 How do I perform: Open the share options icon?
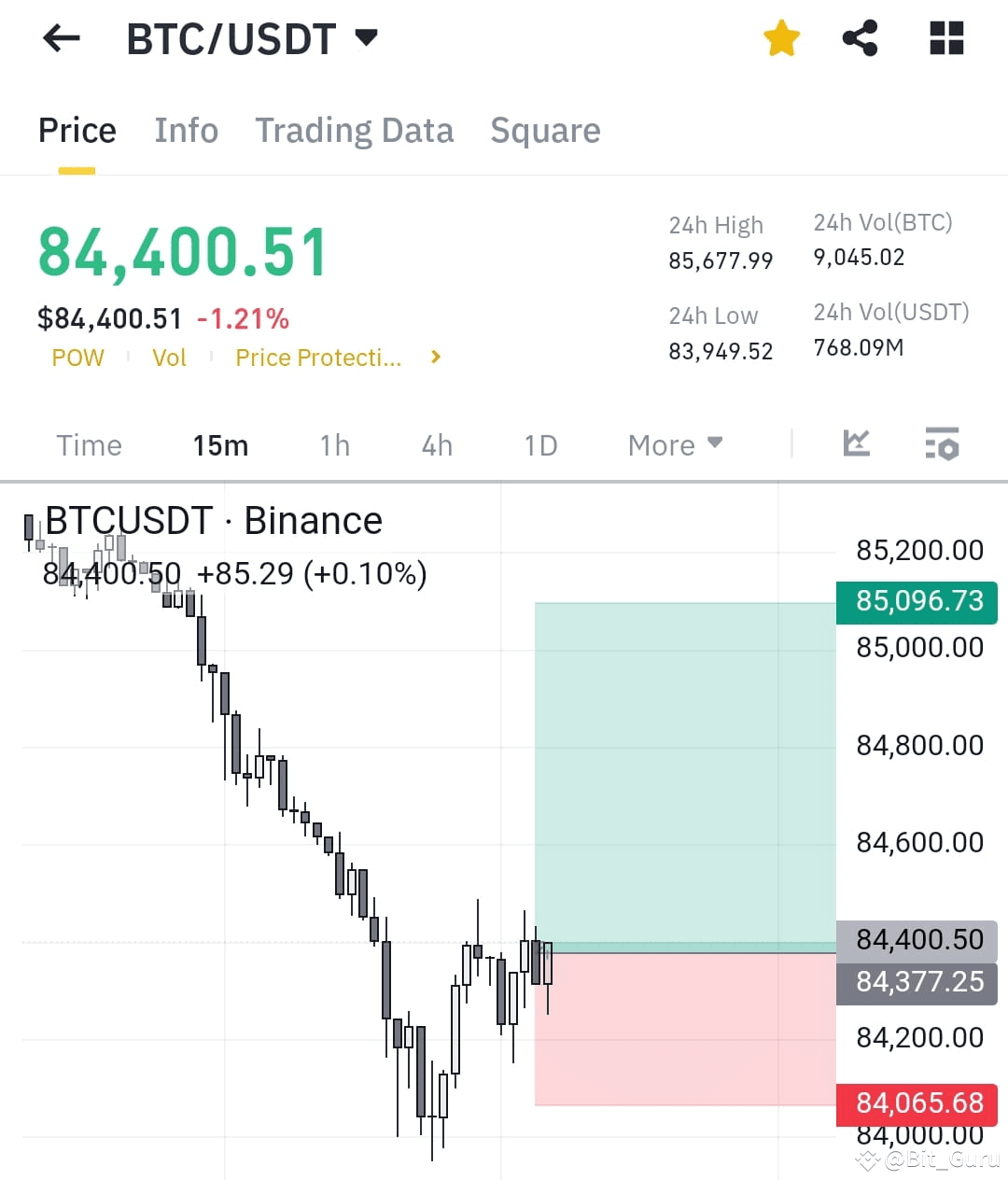(861, 37)
